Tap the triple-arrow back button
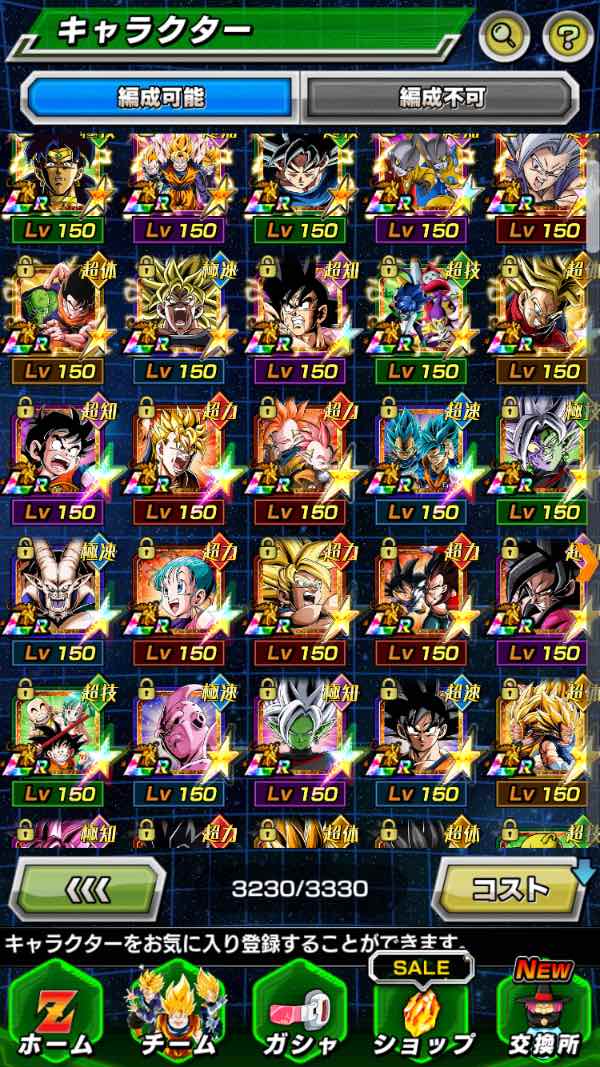This screenshot has width=600, height=1067. (x=88, y=887)
